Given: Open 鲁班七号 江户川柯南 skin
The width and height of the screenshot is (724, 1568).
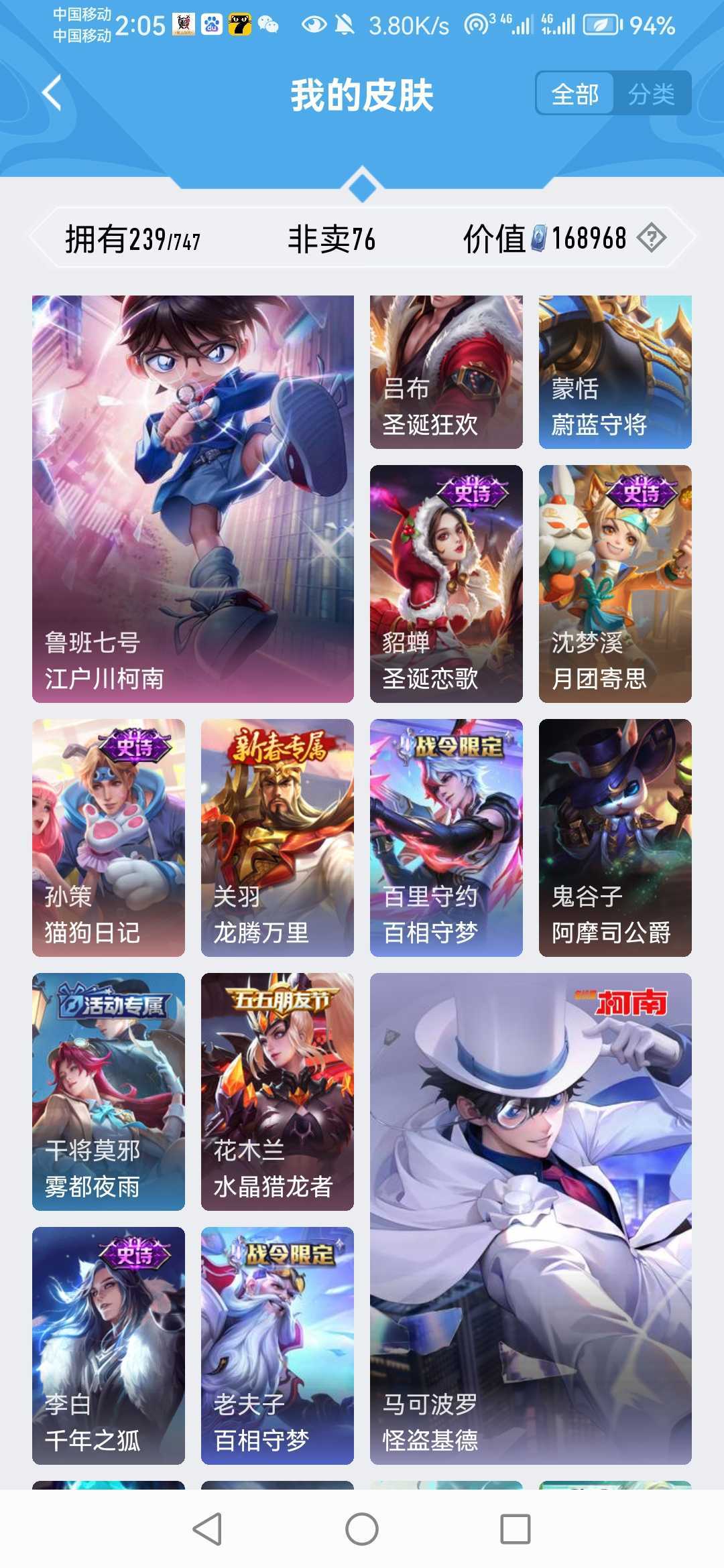Looking at the screenshot, I should [193, 499].
